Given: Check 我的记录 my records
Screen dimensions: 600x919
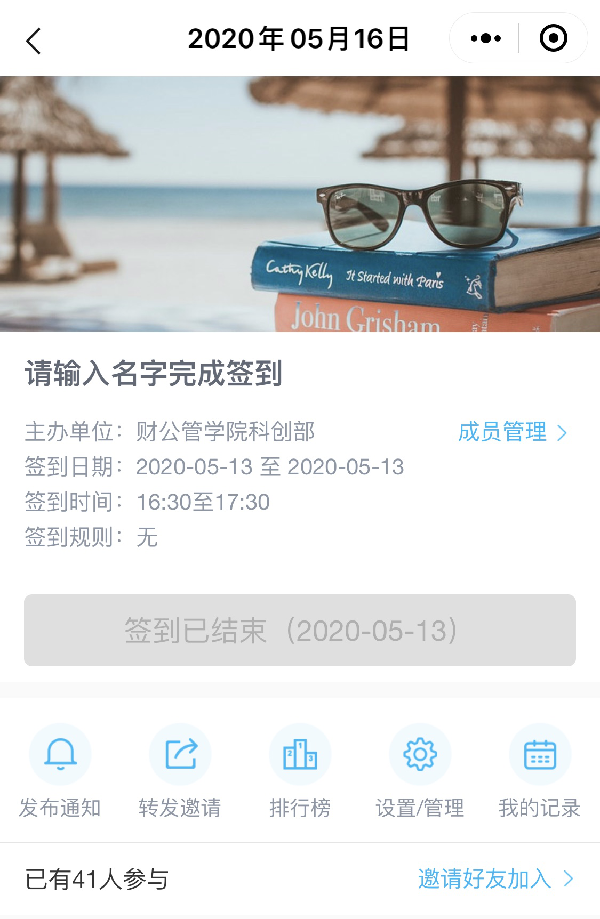Looking at the screenshot, I should coord(540,772).
